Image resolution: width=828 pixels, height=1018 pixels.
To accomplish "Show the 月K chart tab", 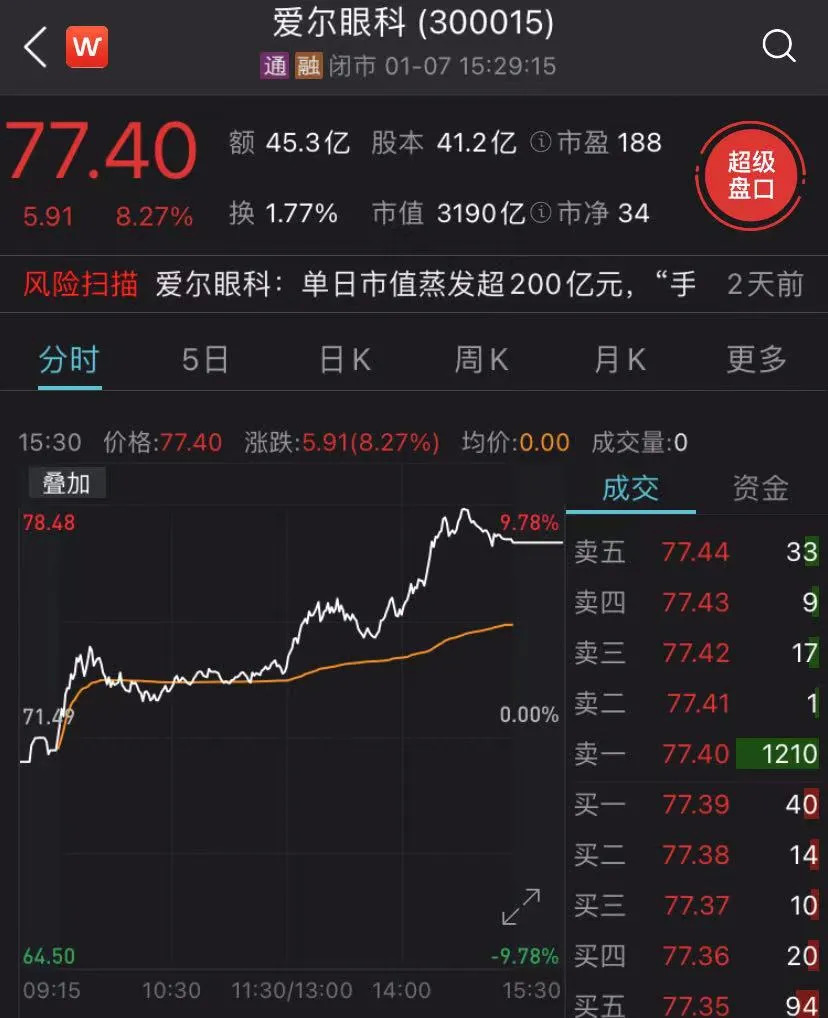I will (x=620, y=360).
